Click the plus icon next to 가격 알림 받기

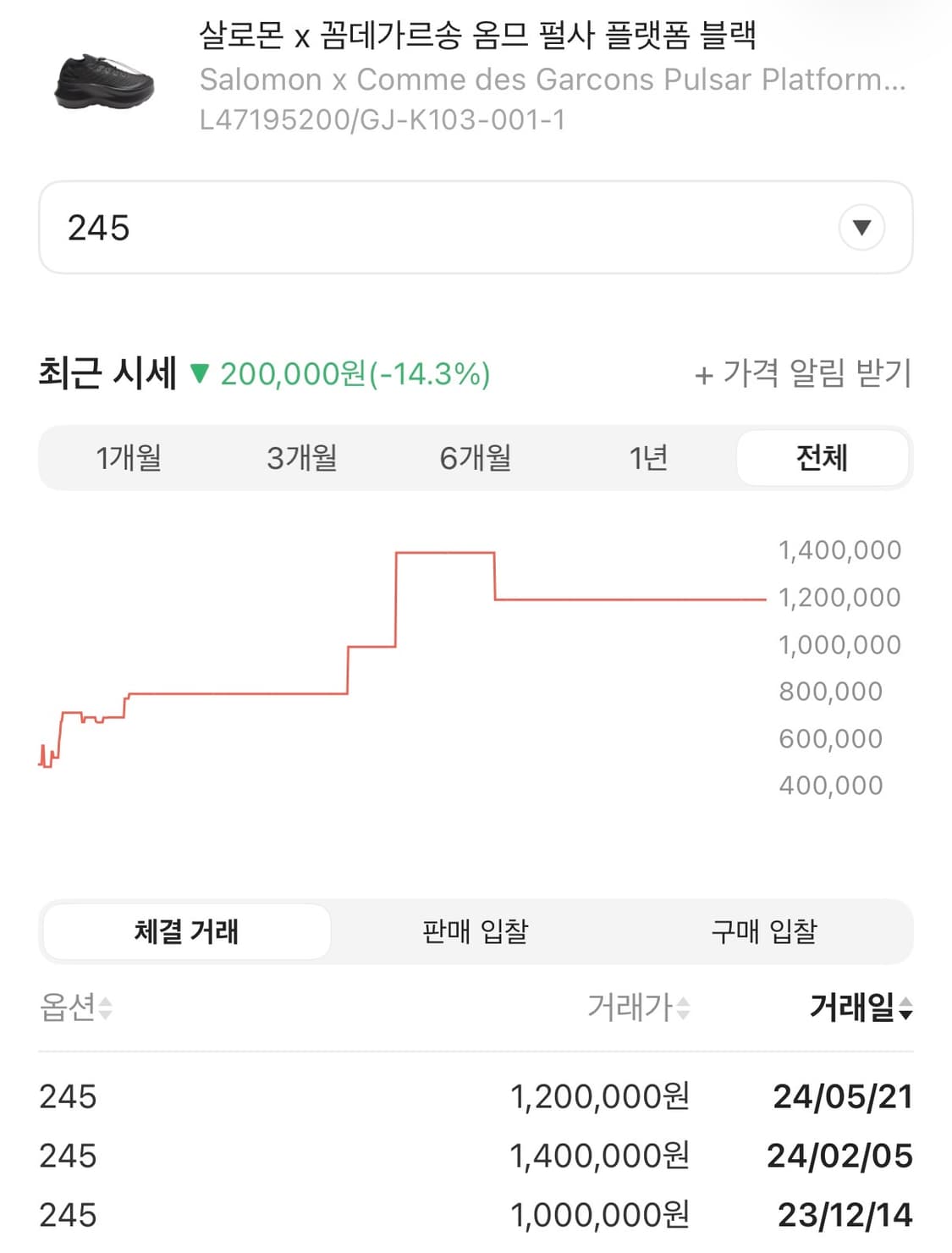pyautogui.click(x=705, y=375)
